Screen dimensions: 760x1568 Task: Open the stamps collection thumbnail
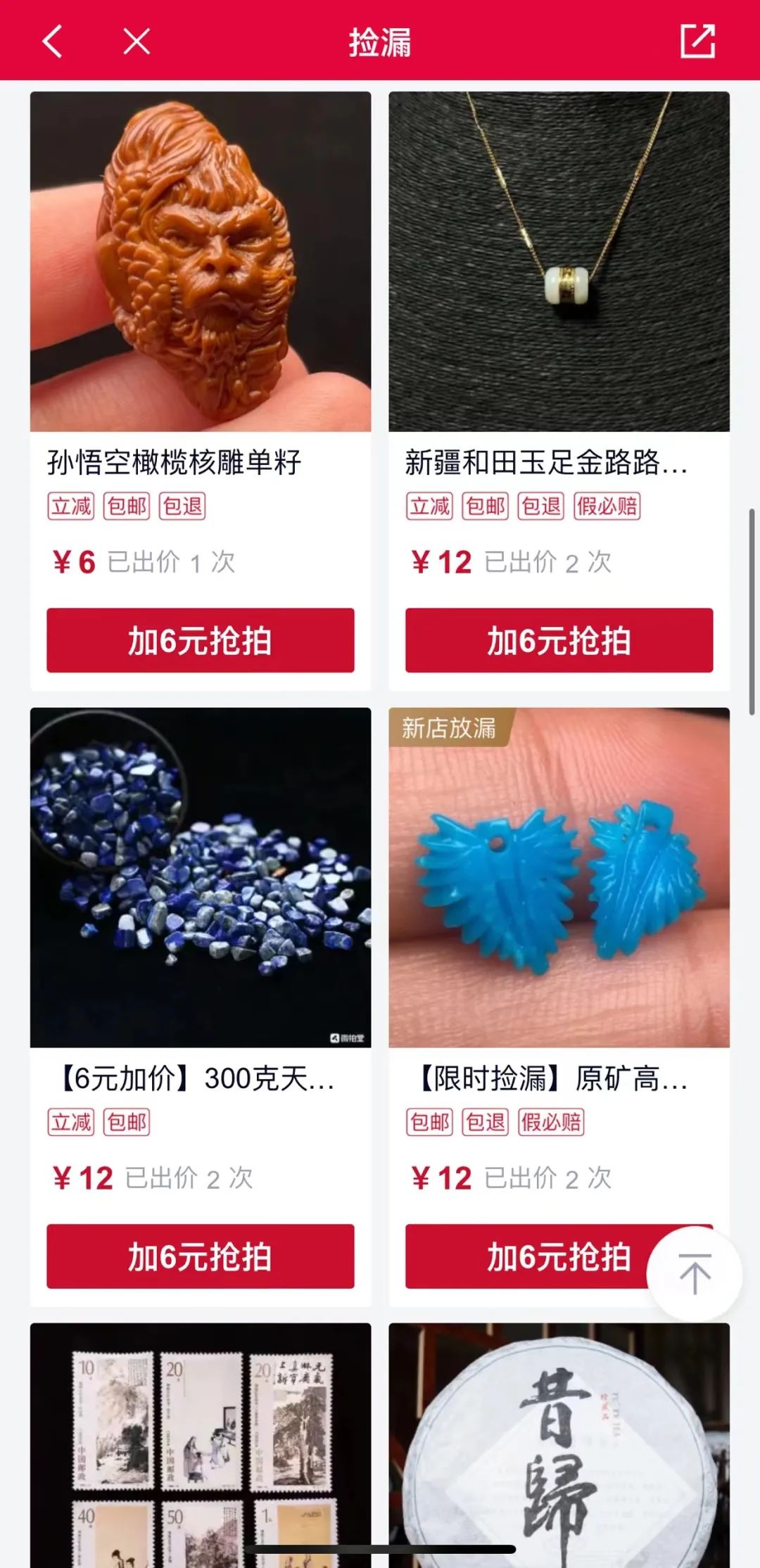202,1442
